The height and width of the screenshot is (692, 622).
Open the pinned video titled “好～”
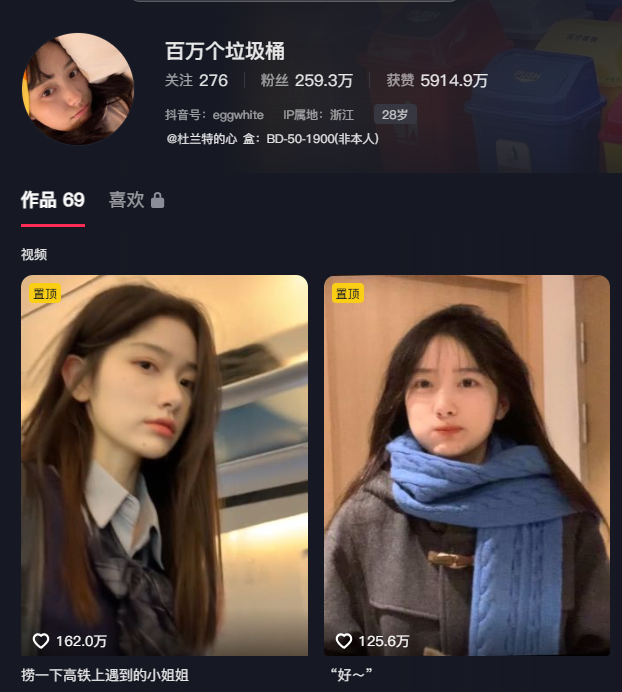click(466, 465)
